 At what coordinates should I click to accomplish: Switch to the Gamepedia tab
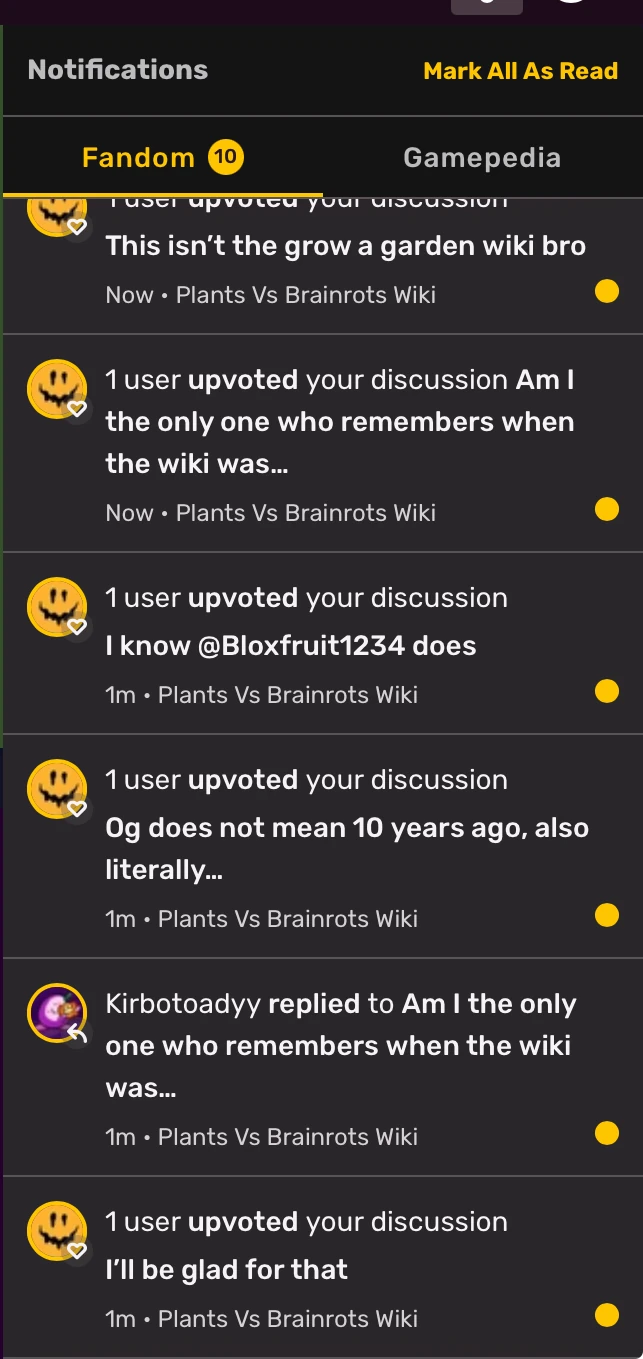(481, 158)
